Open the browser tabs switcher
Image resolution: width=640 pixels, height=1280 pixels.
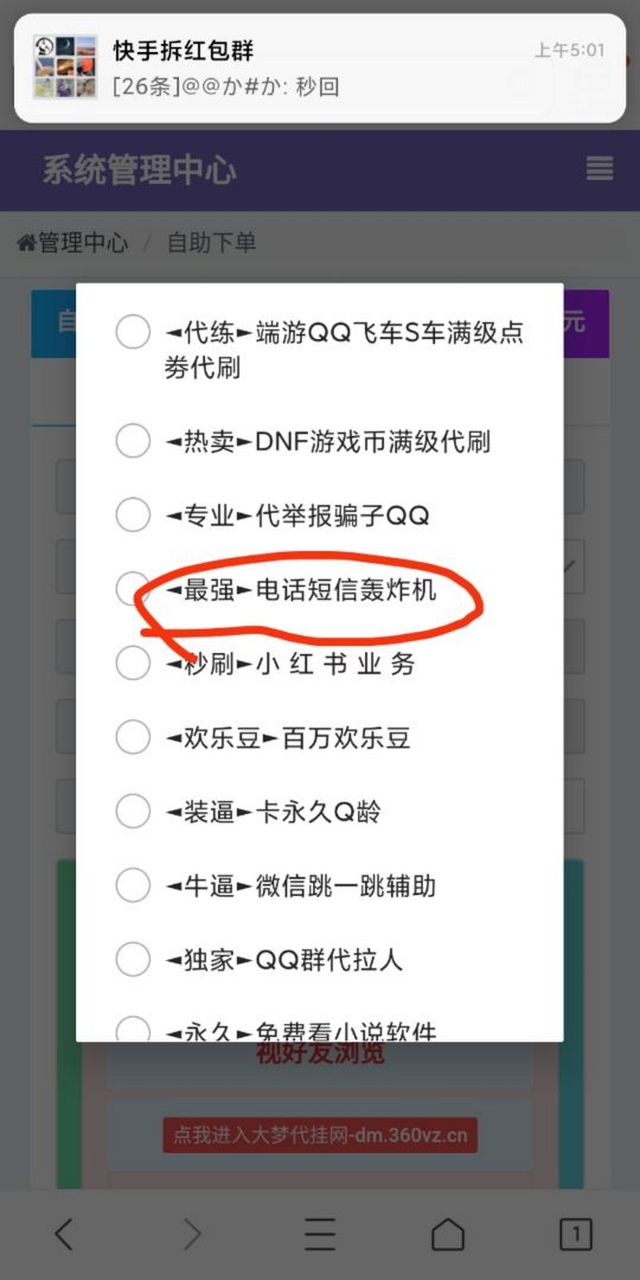click(575, 1235)
